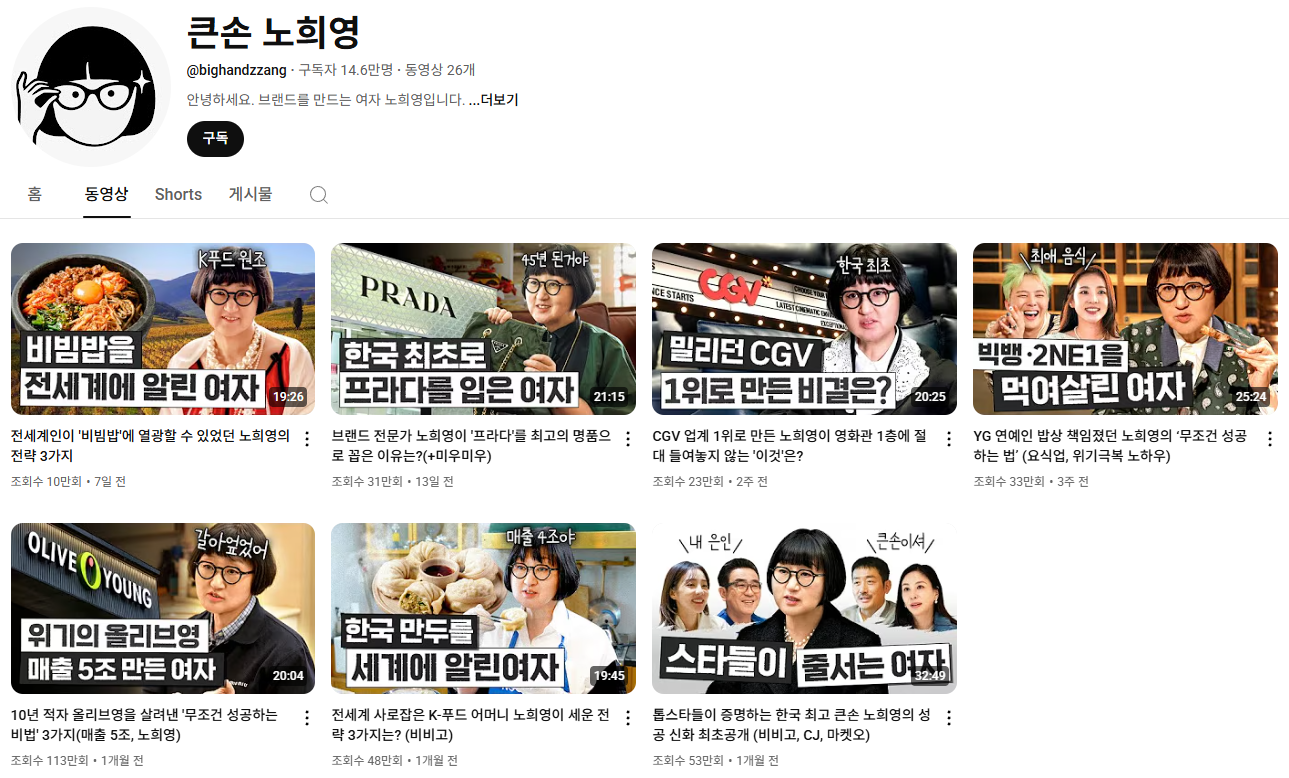The height and width of the screenshot is (778, 1289).
Task: Switch to the Shorts tab
Action: click(x=178, y=194)
